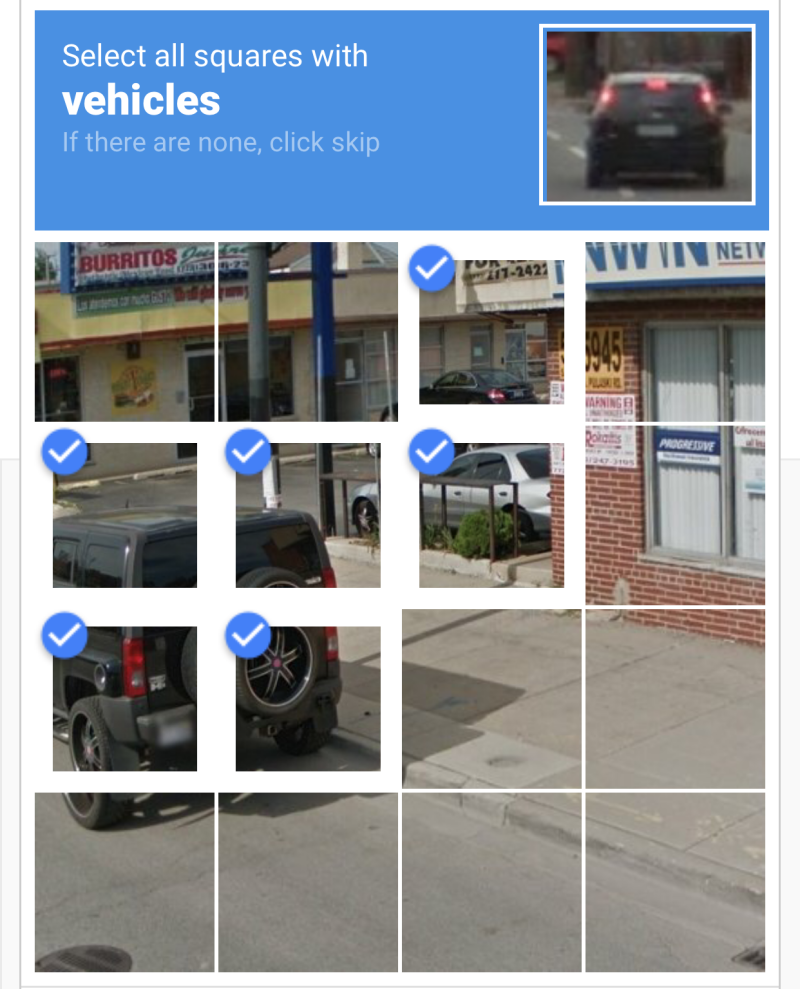Deselect the tile showing the SUV's side windows
The height and width of the screenshot is (989, 800).
click(x=125, y=515)
